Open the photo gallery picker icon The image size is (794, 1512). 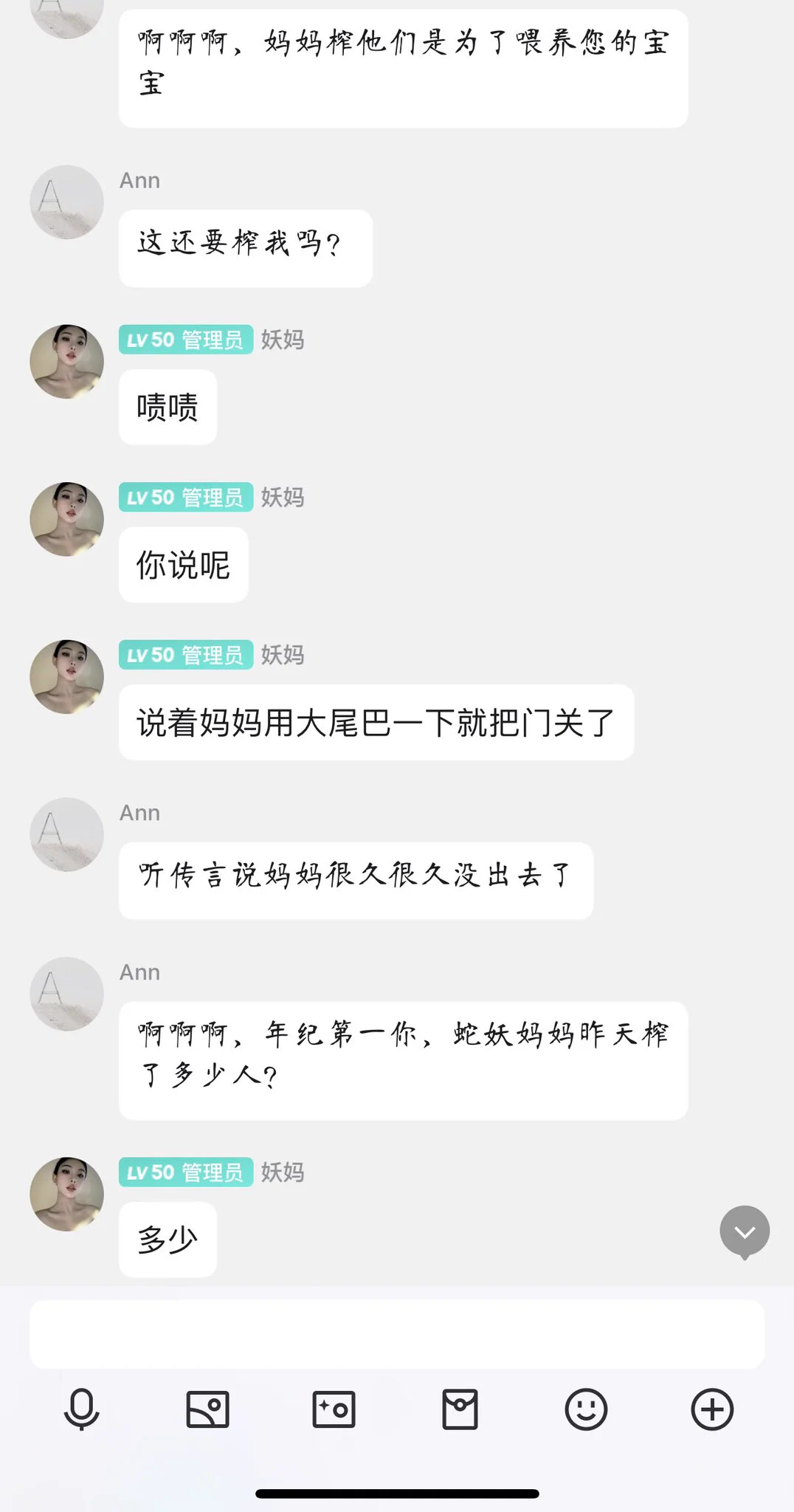[x=207, y=1409]
